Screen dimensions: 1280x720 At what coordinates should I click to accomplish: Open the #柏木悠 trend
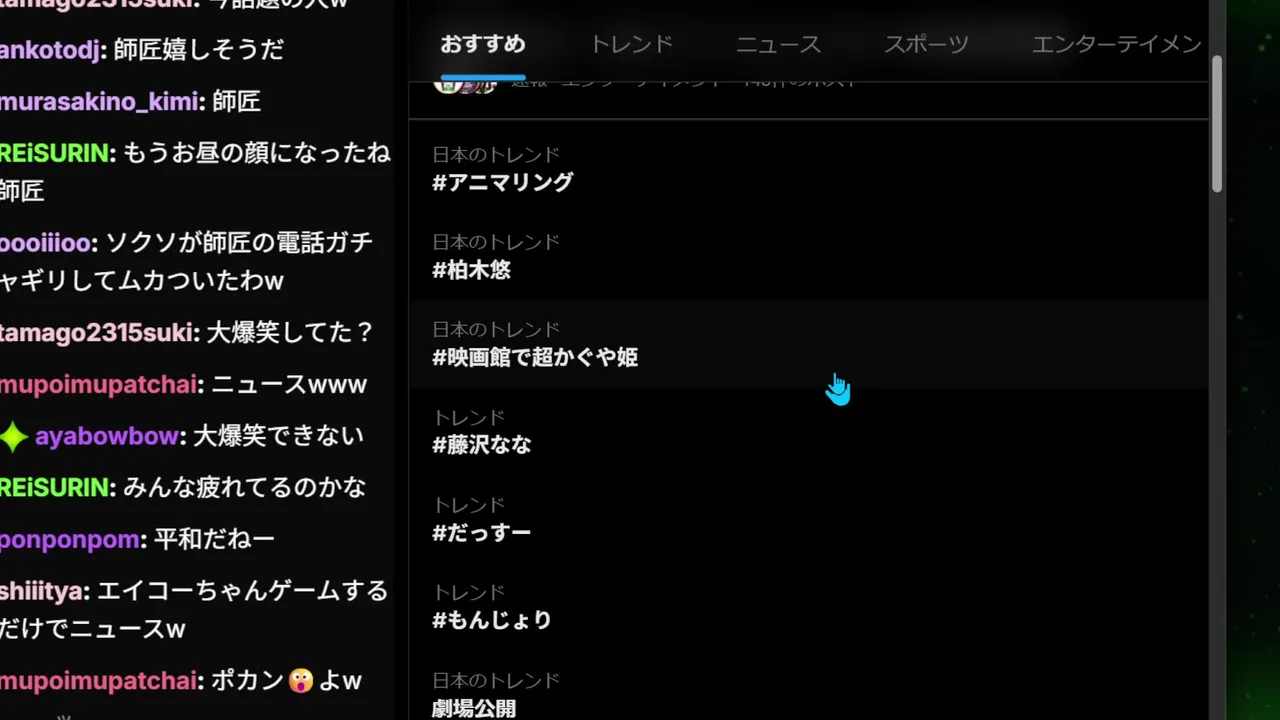click(x=472, y=270)
